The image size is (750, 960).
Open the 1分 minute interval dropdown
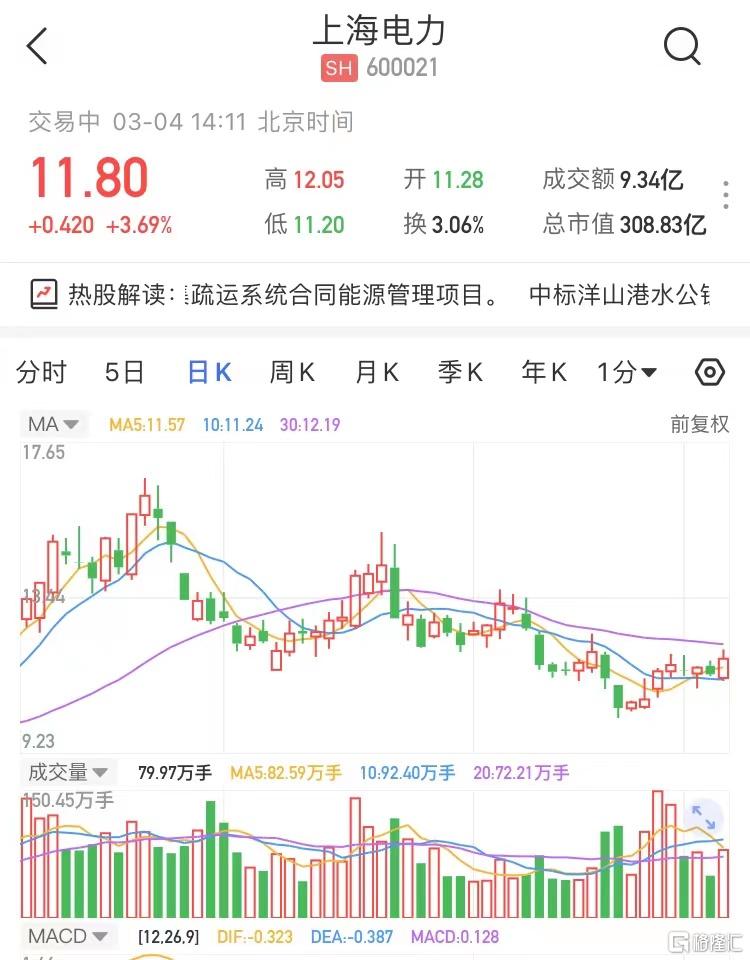point(627,373)
